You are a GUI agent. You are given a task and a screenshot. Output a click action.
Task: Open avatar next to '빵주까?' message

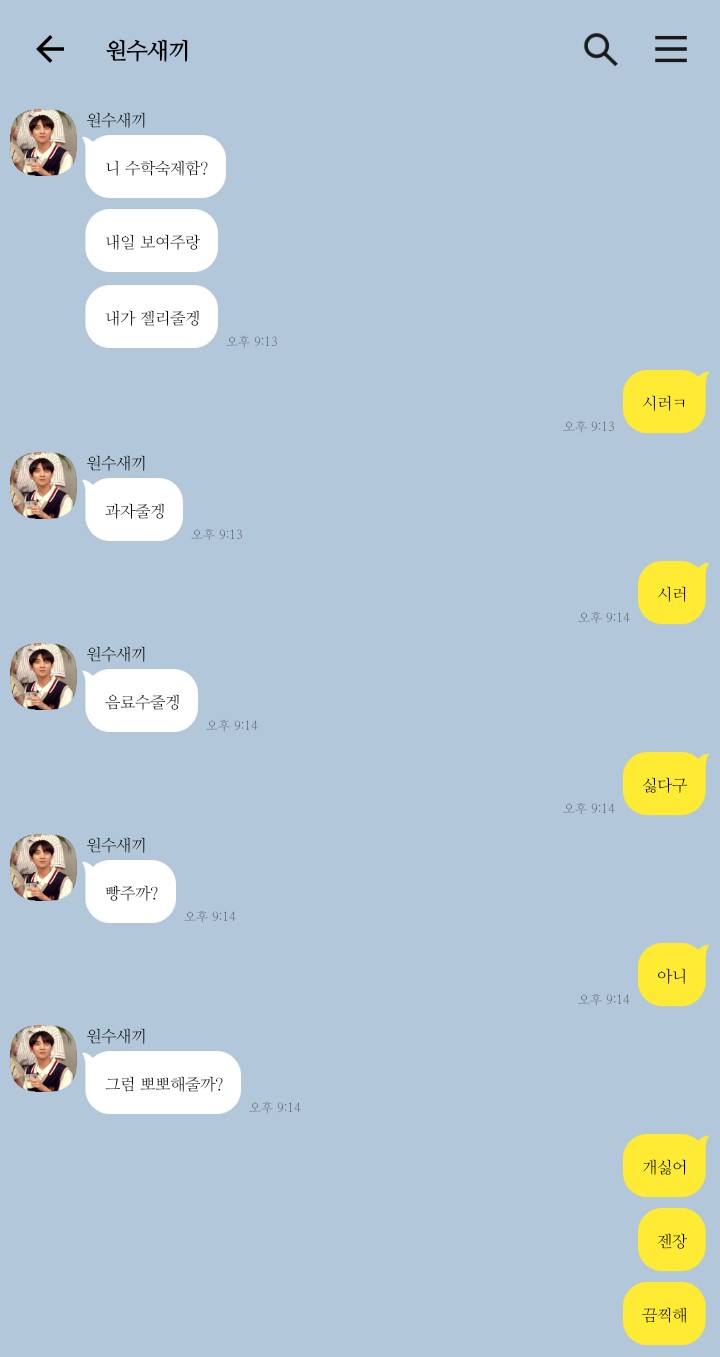click(x=44, y=868)
